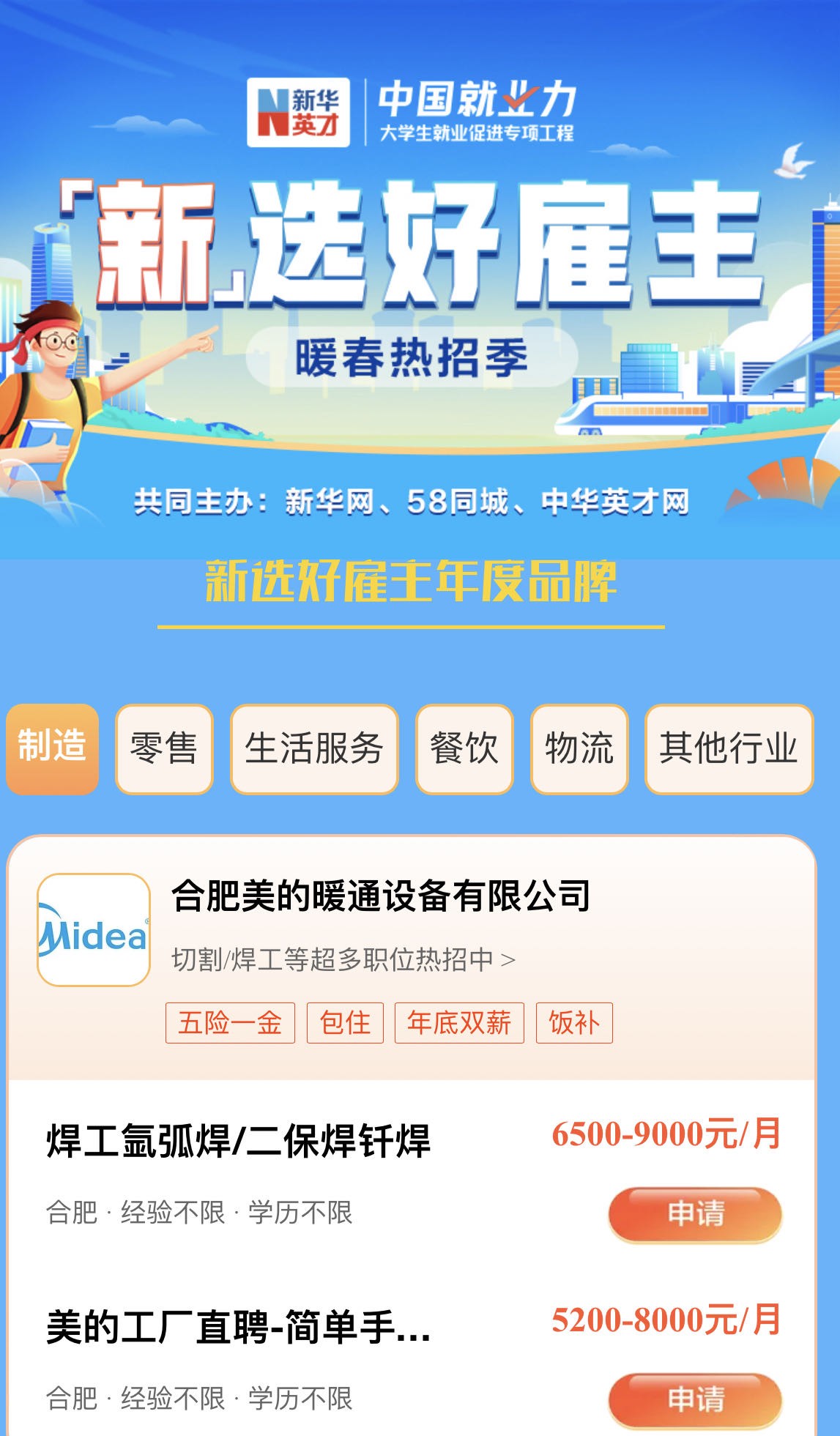Open 合肥美的暖通设备有限公司 company card
Screen dimensions: 840x1436
(381, 895)
